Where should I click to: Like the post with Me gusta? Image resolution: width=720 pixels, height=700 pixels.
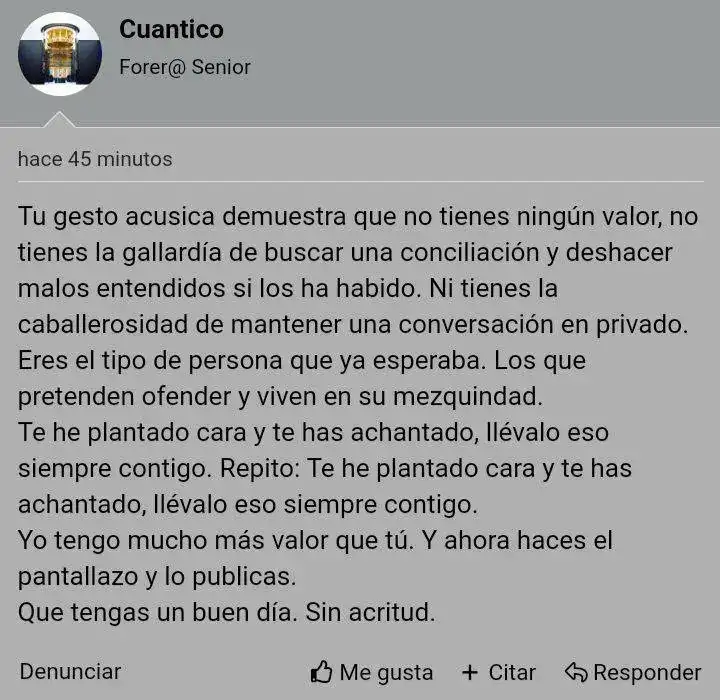[x=372, y=673]
